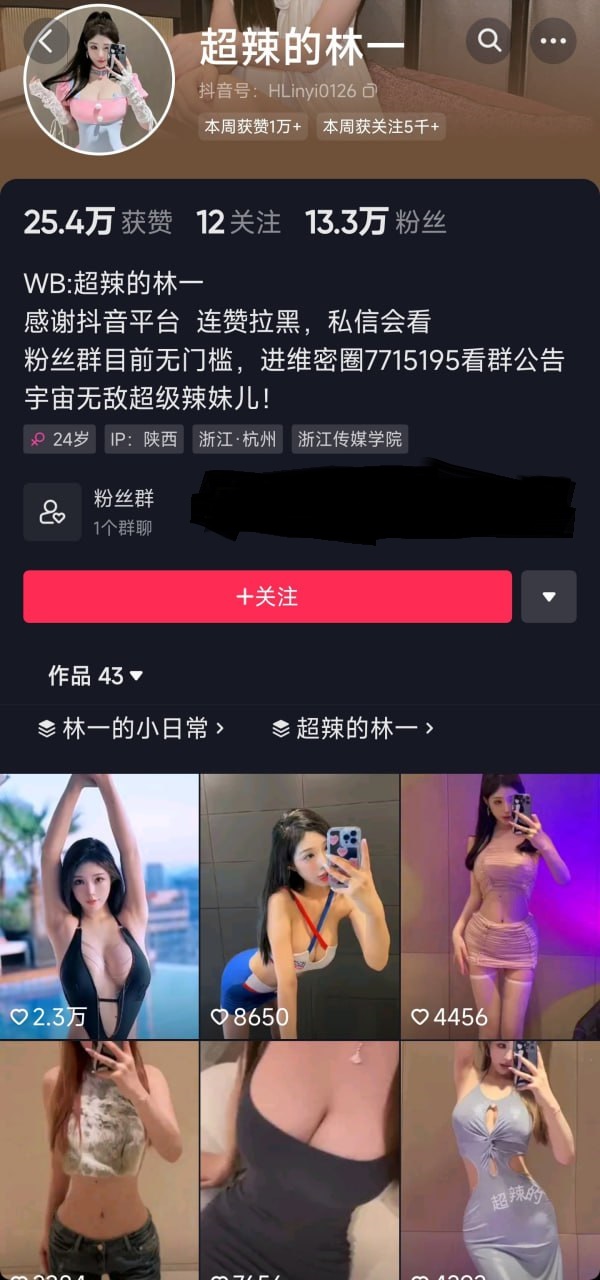Copy the Douyin ID HLinyi0126
Image resolution: width=600 pixels, height=1280 pixels.
pyautogui.click(x=370, y=91)
